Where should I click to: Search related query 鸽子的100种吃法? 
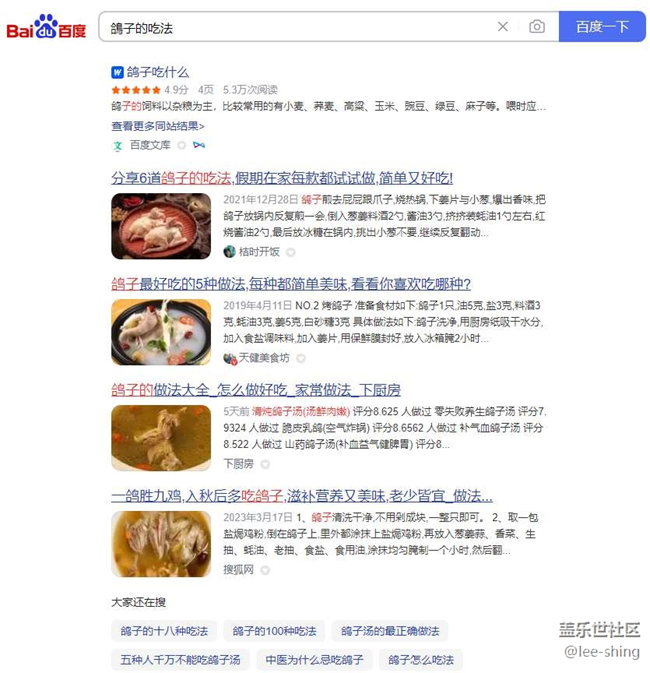click(x=274, y=631)
